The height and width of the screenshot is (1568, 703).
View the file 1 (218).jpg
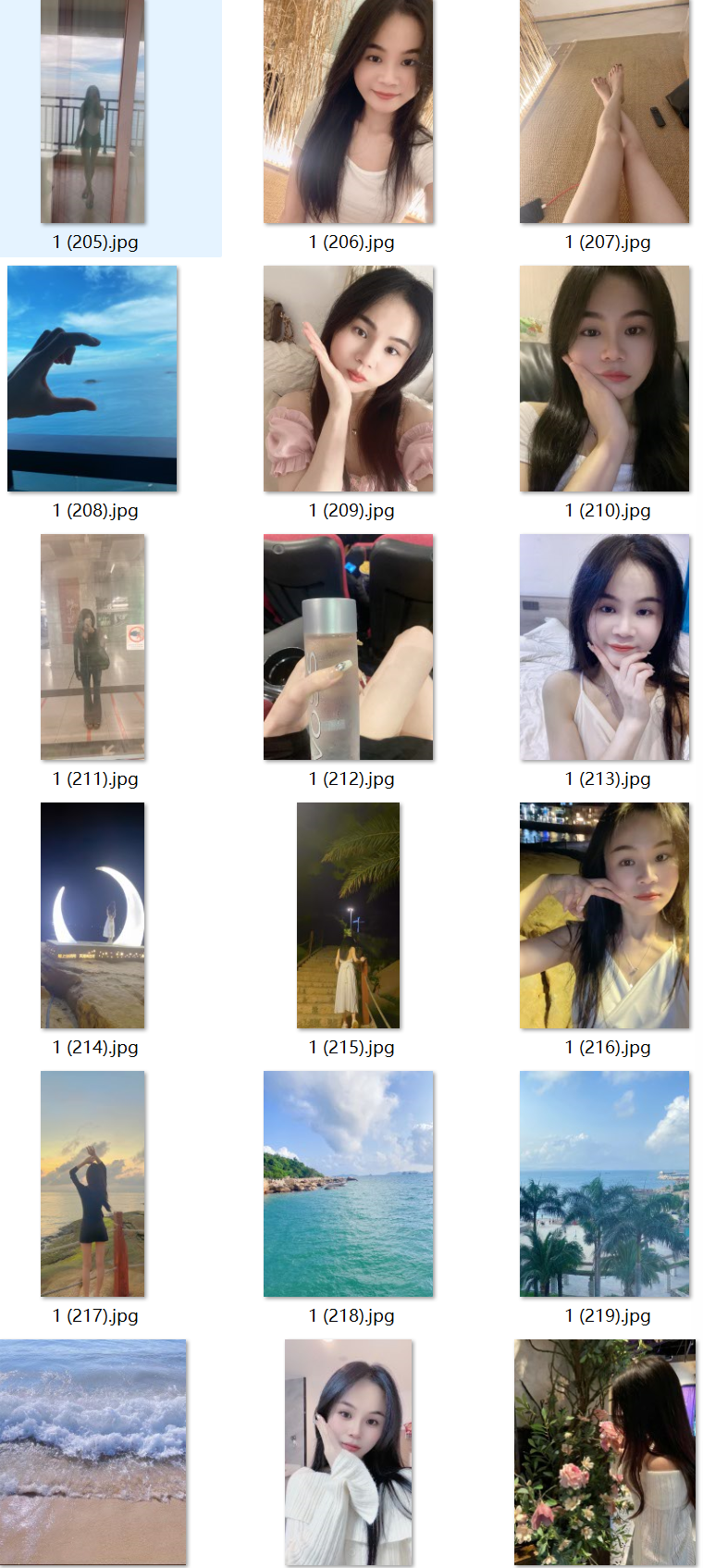(349, 1184)
